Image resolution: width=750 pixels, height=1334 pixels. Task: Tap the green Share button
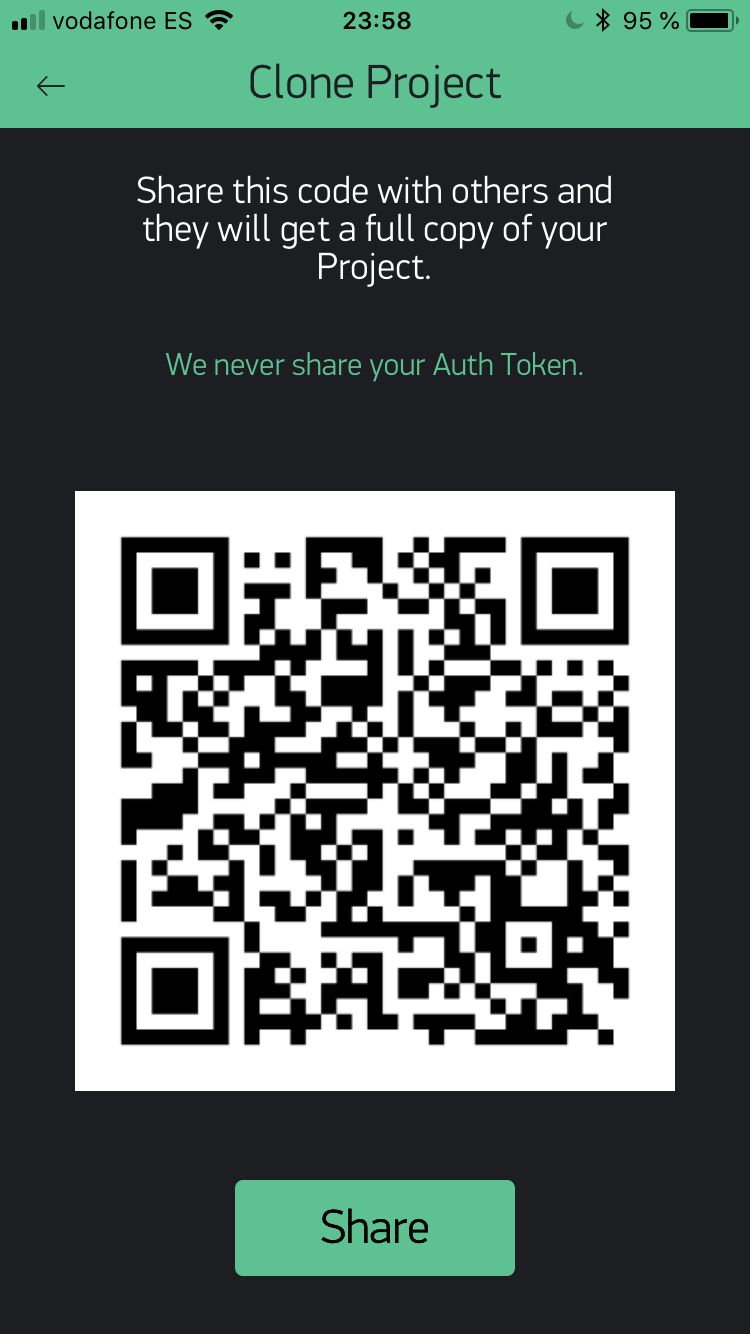pyautogui.click(x=375, y=1227)
